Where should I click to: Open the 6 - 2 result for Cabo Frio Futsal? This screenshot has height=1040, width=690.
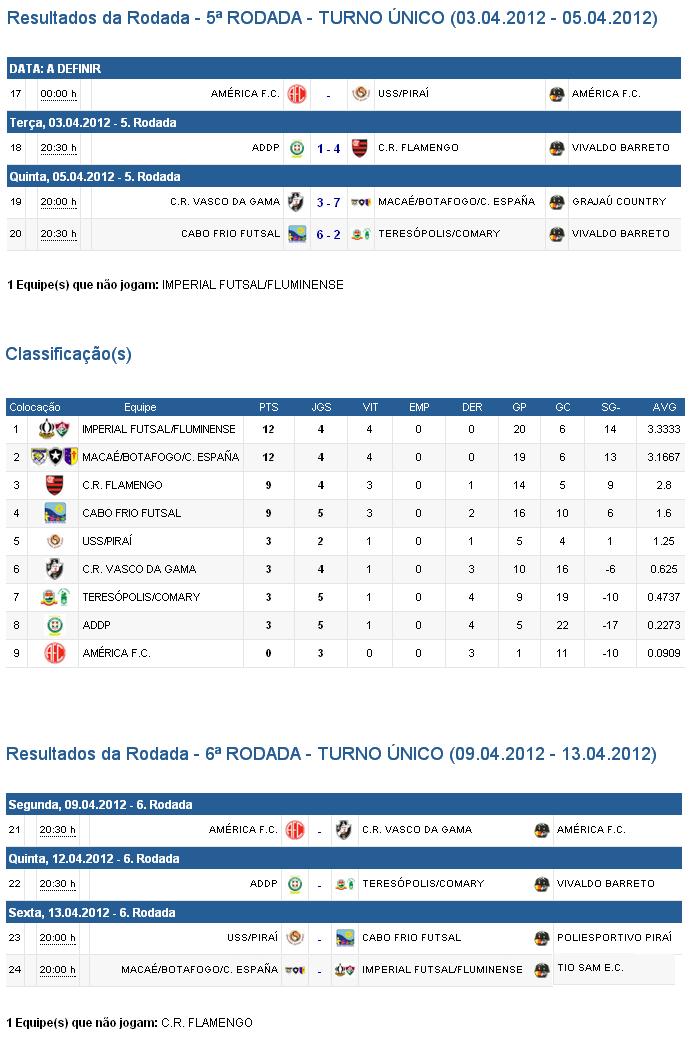(328, 234)
